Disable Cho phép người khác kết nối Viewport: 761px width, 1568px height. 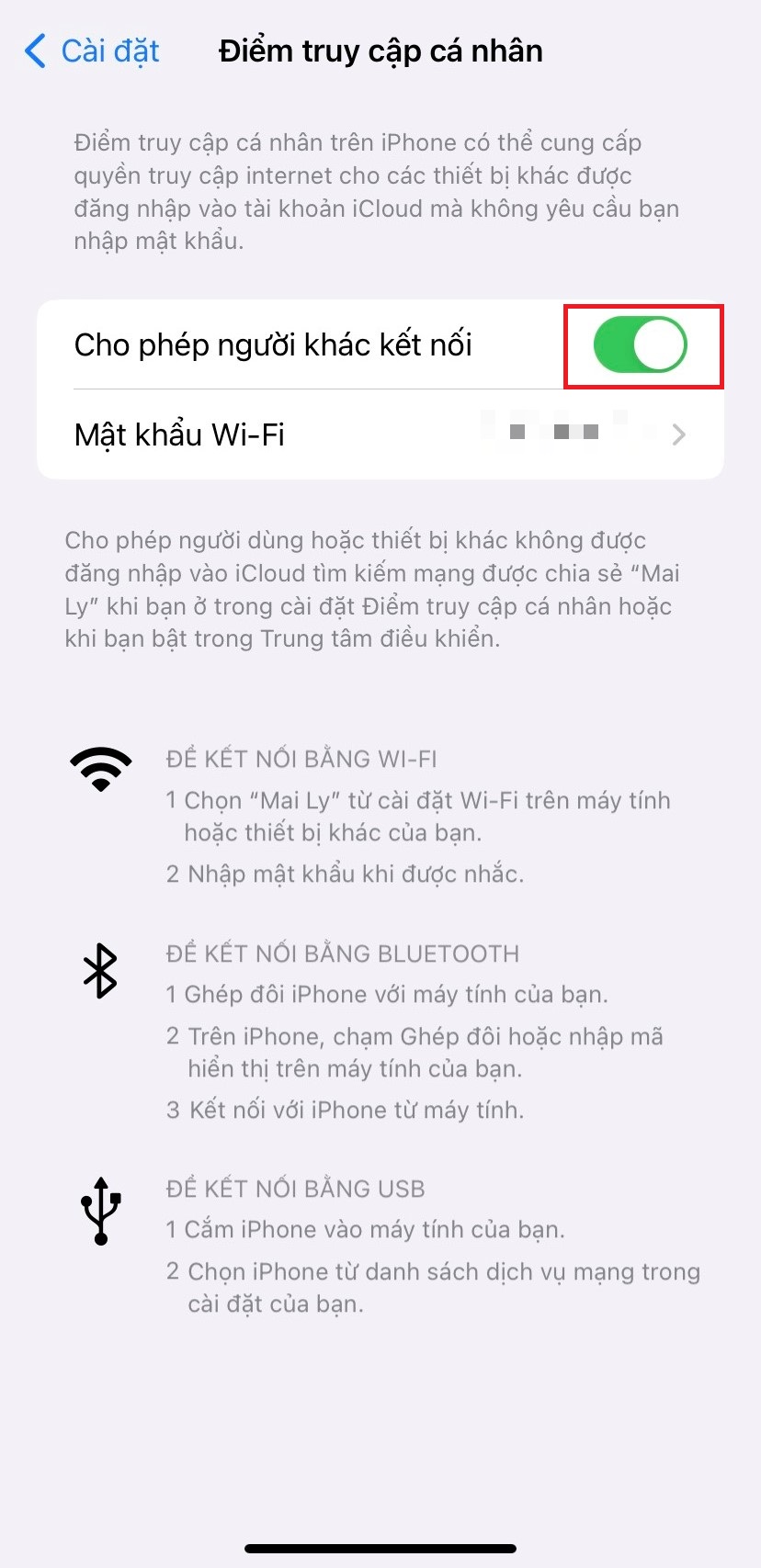[640, 345]
